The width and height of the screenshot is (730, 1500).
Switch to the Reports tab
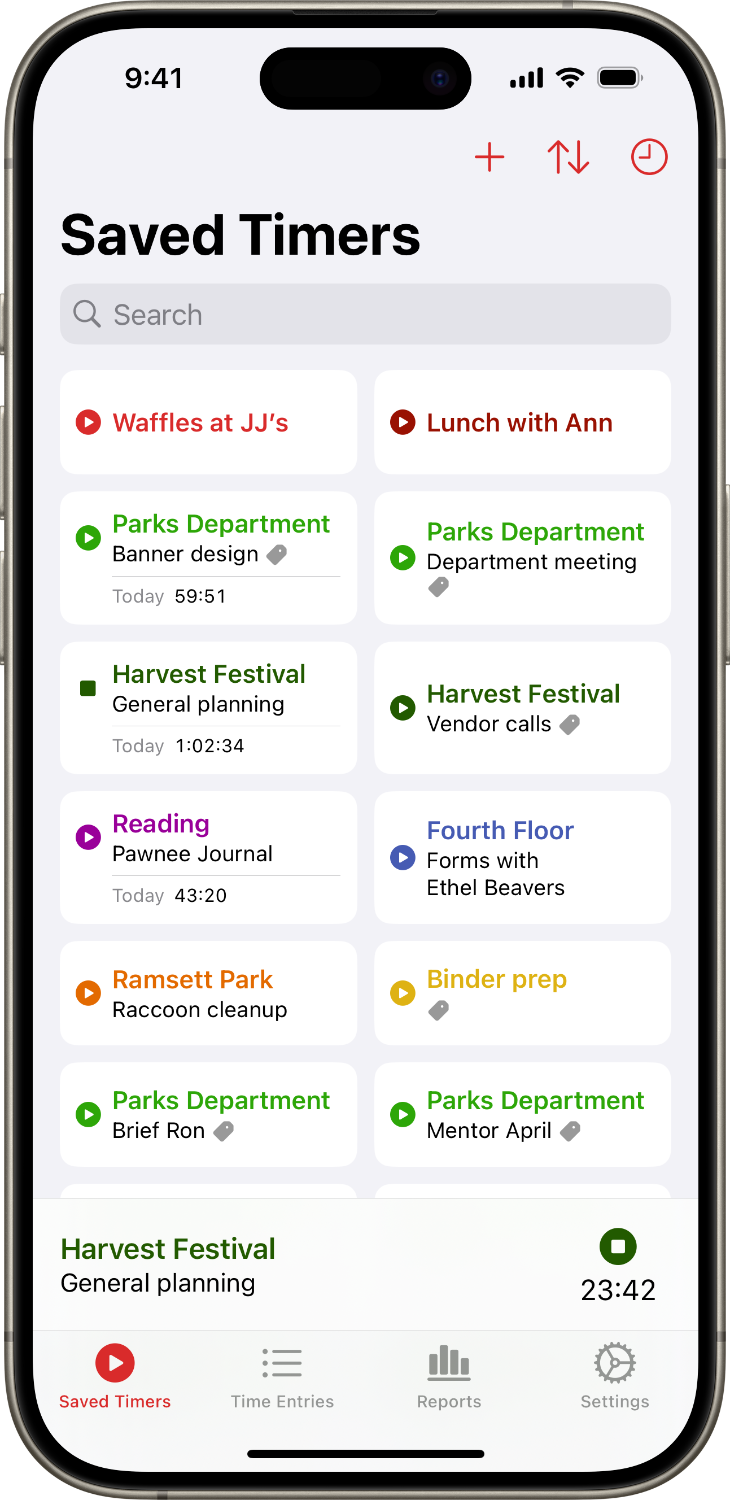pos(449,1378)
